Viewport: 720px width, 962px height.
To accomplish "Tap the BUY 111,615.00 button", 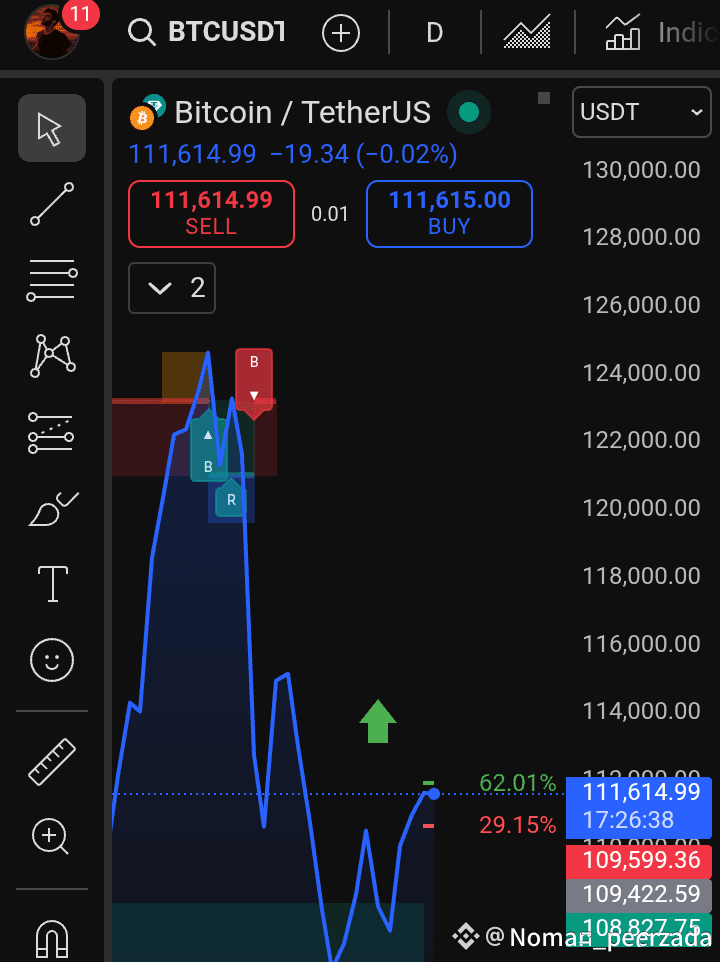I will (449, 213).
